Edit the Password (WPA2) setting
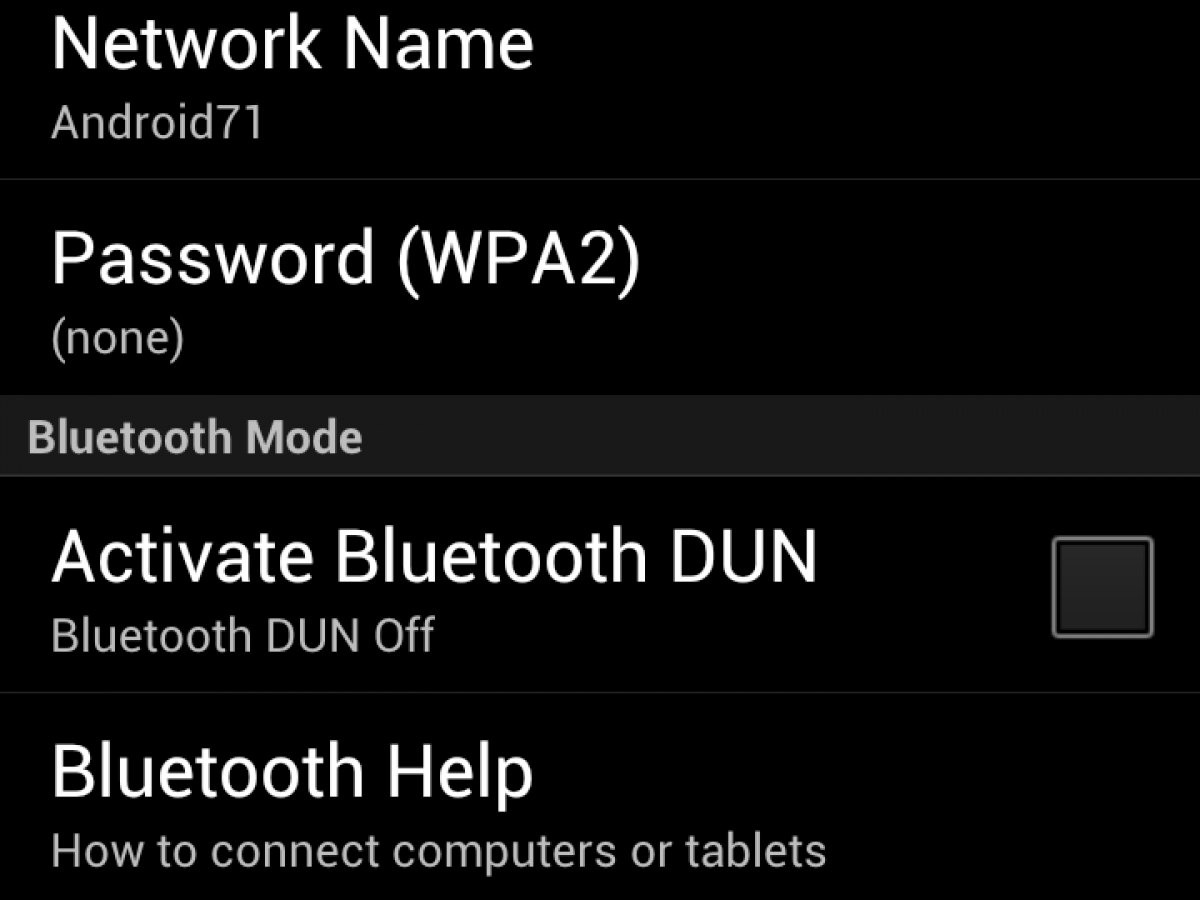 [345, 290]
